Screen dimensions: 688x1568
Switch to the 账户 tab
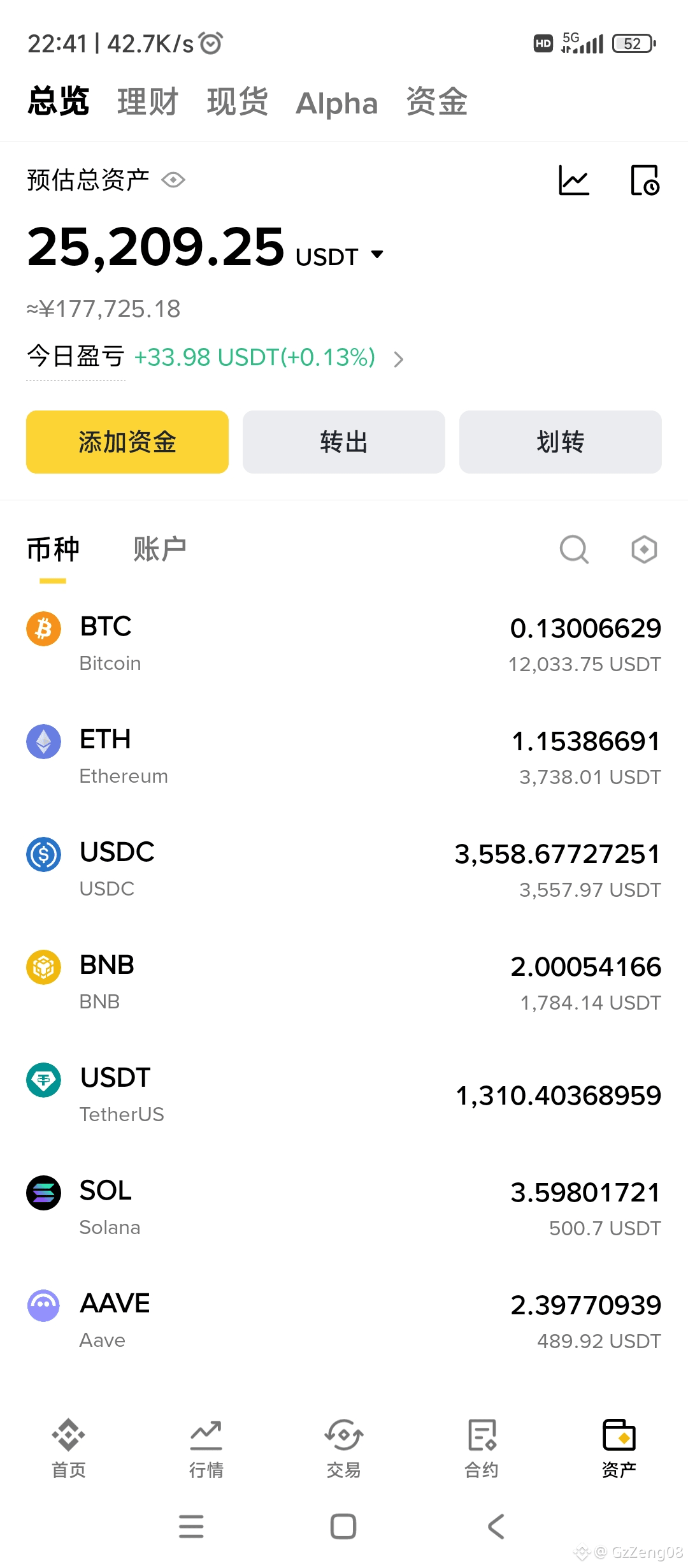click(x=159, y=549)
